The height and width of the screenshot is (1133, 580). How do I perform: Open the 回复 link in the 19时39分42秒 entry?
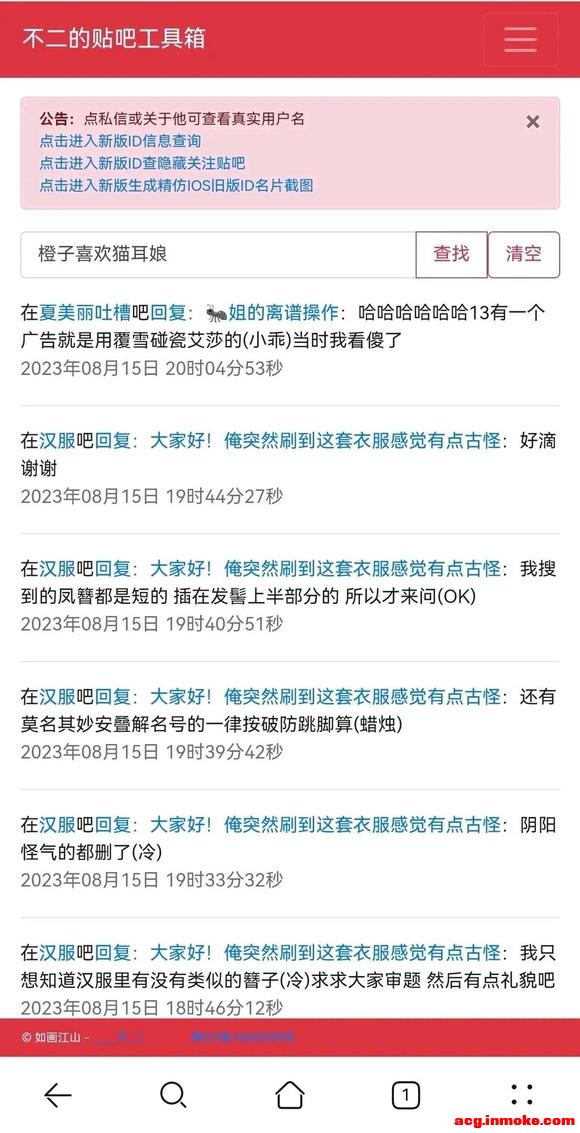[x=113, y=697]
